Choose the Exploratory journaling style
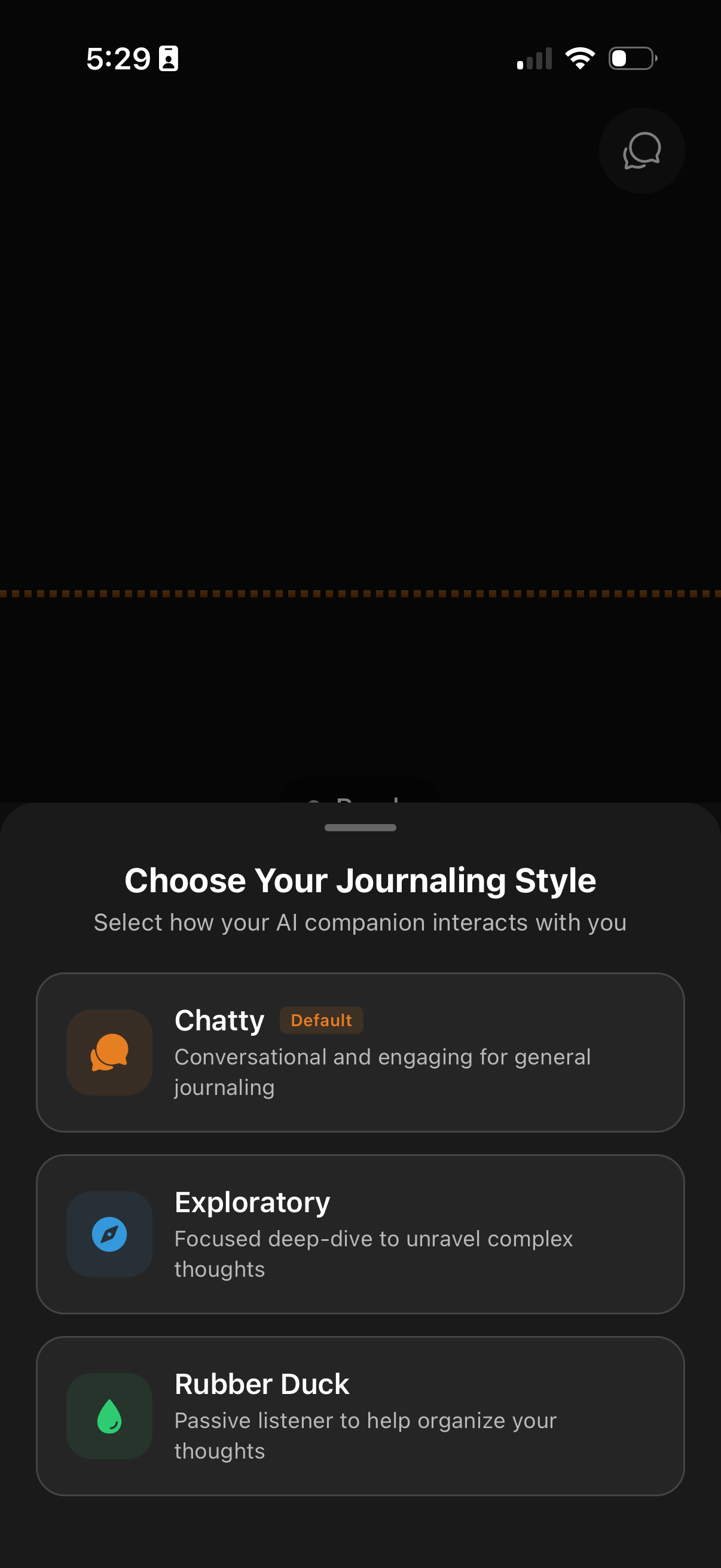 [x=360, y=1234]
